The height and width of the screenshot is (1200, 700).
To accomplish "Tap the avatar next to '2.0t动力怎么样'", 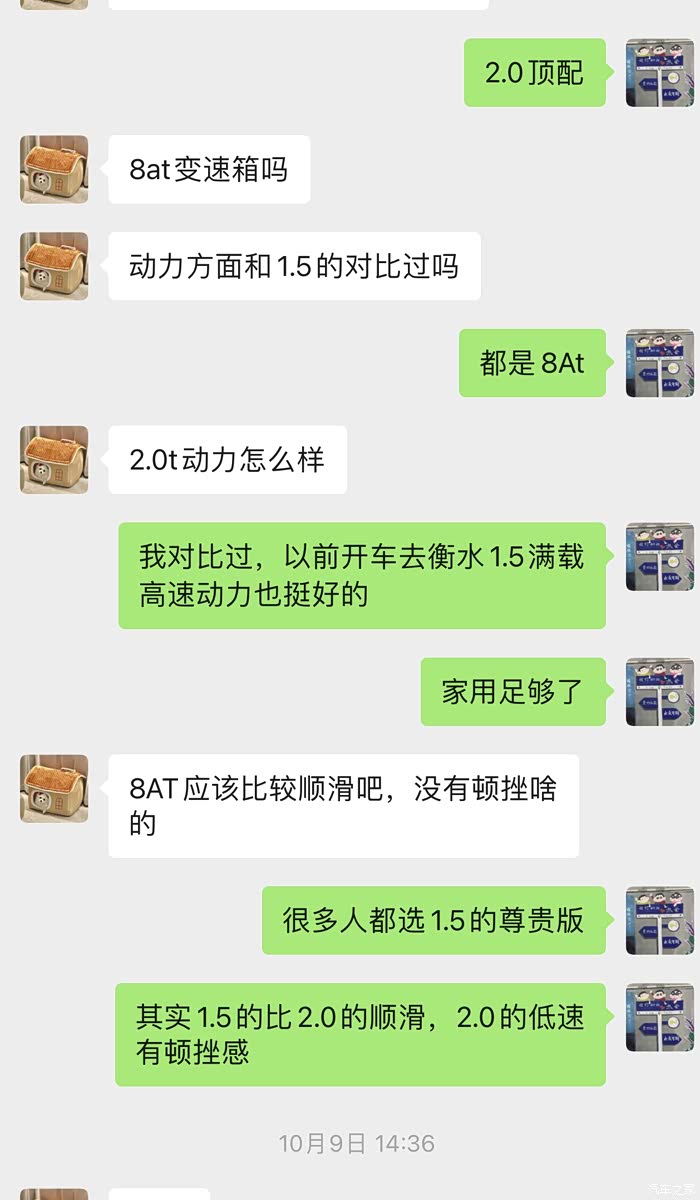I will coord(54,460).
